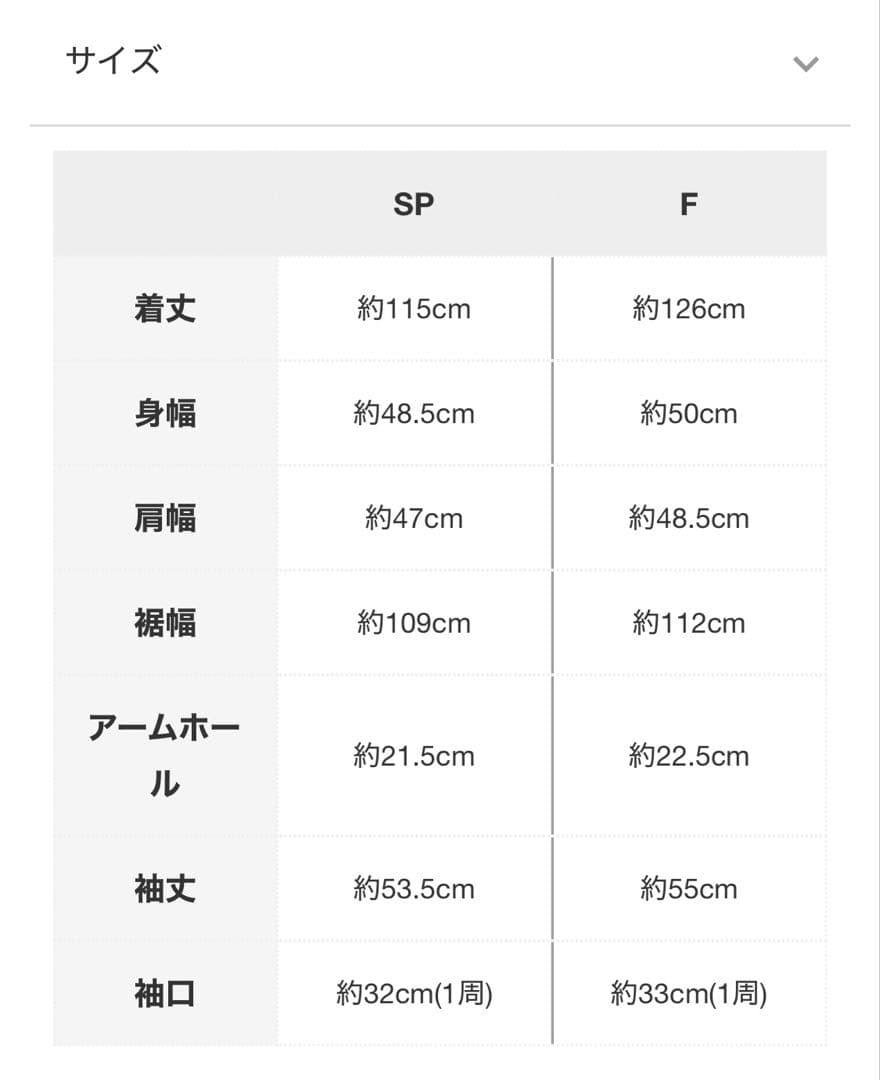The image size is (880, 1080).
Task: Click the 裾幅 row label
Action: coord(164,623)
